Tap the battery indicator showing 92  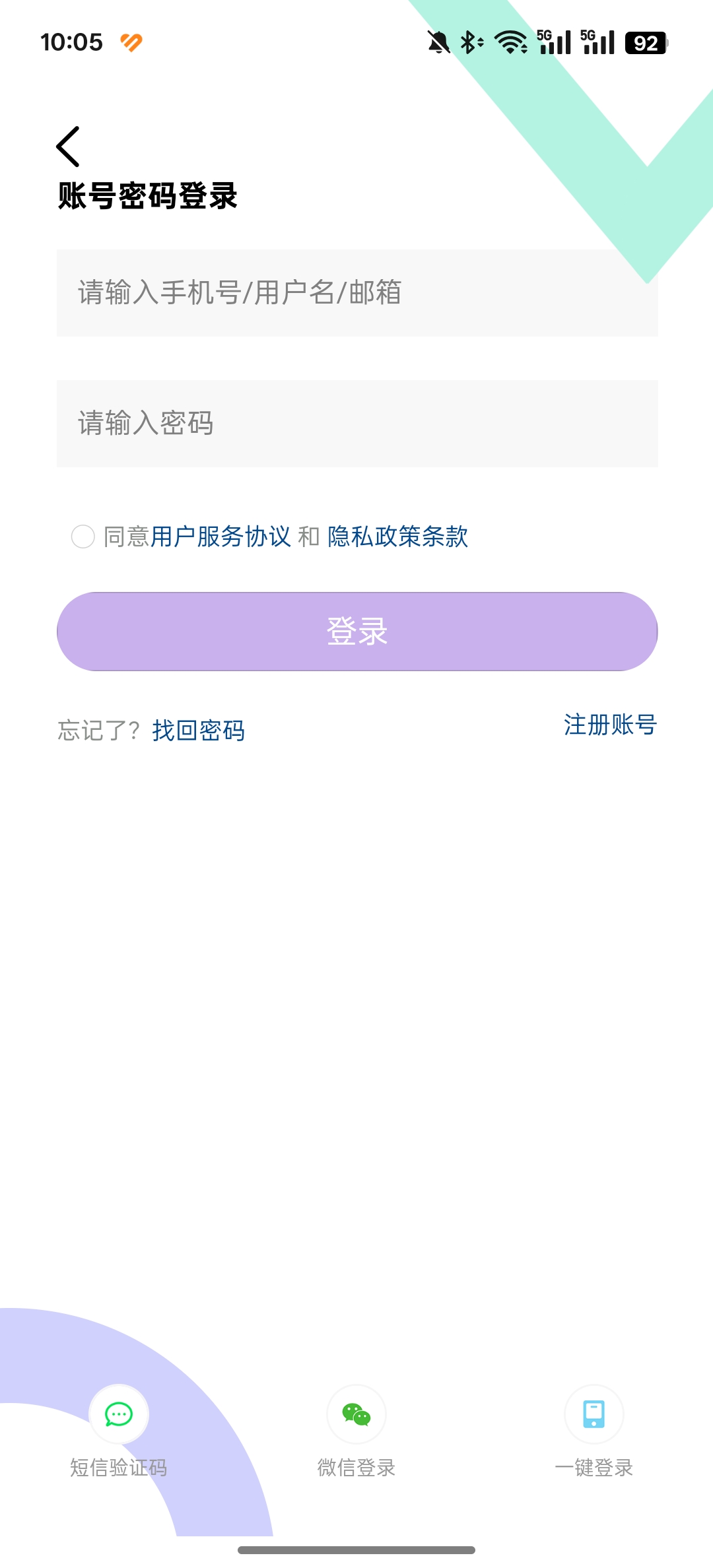pos(647,42)
